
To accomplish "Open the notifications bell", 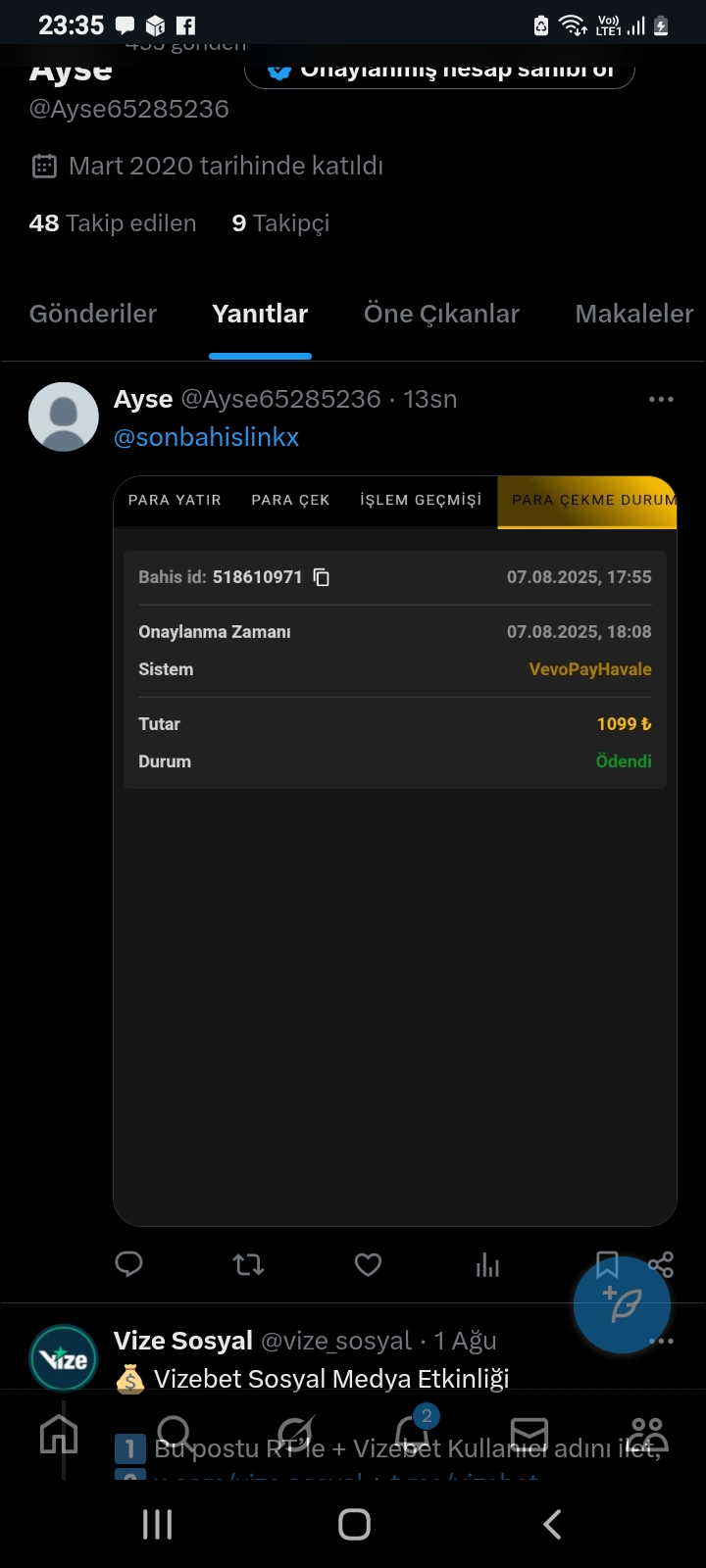I will tap(412, 1436).
